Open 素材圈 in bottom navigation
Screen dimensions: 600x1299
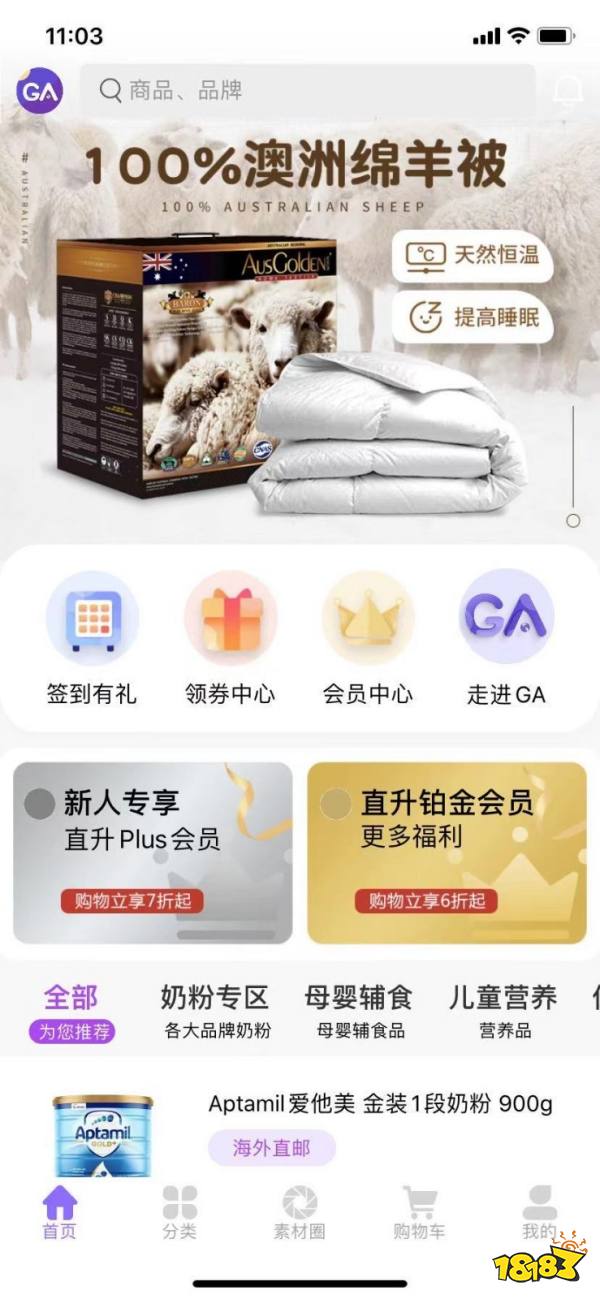click(x=300, y=1212)
